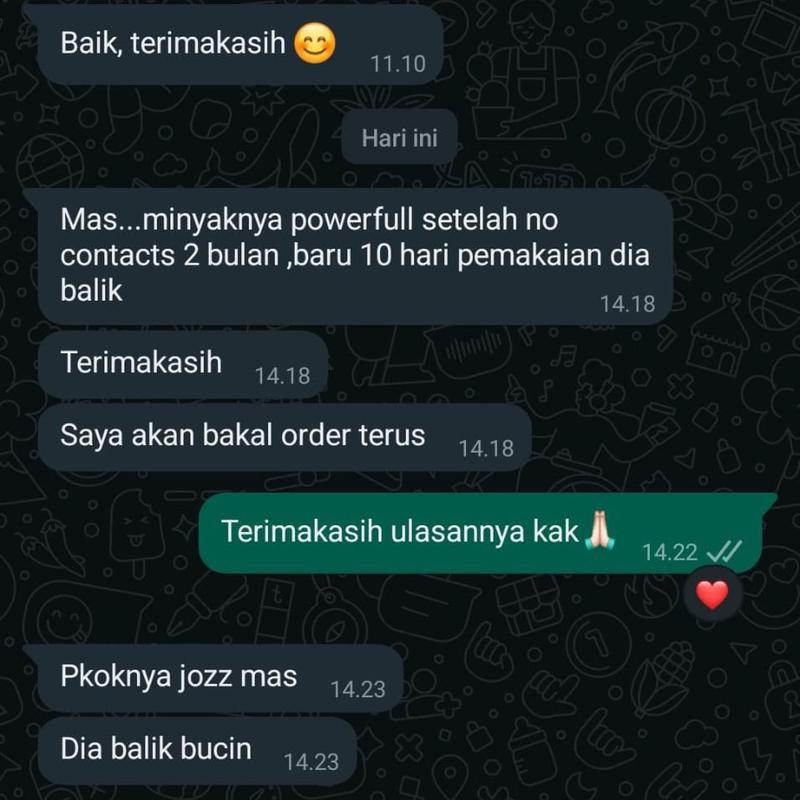Open the heart reaction under Terimakasih ulasannya message
This screenshot has height=800, width=800.
click(x=712, y=595)
